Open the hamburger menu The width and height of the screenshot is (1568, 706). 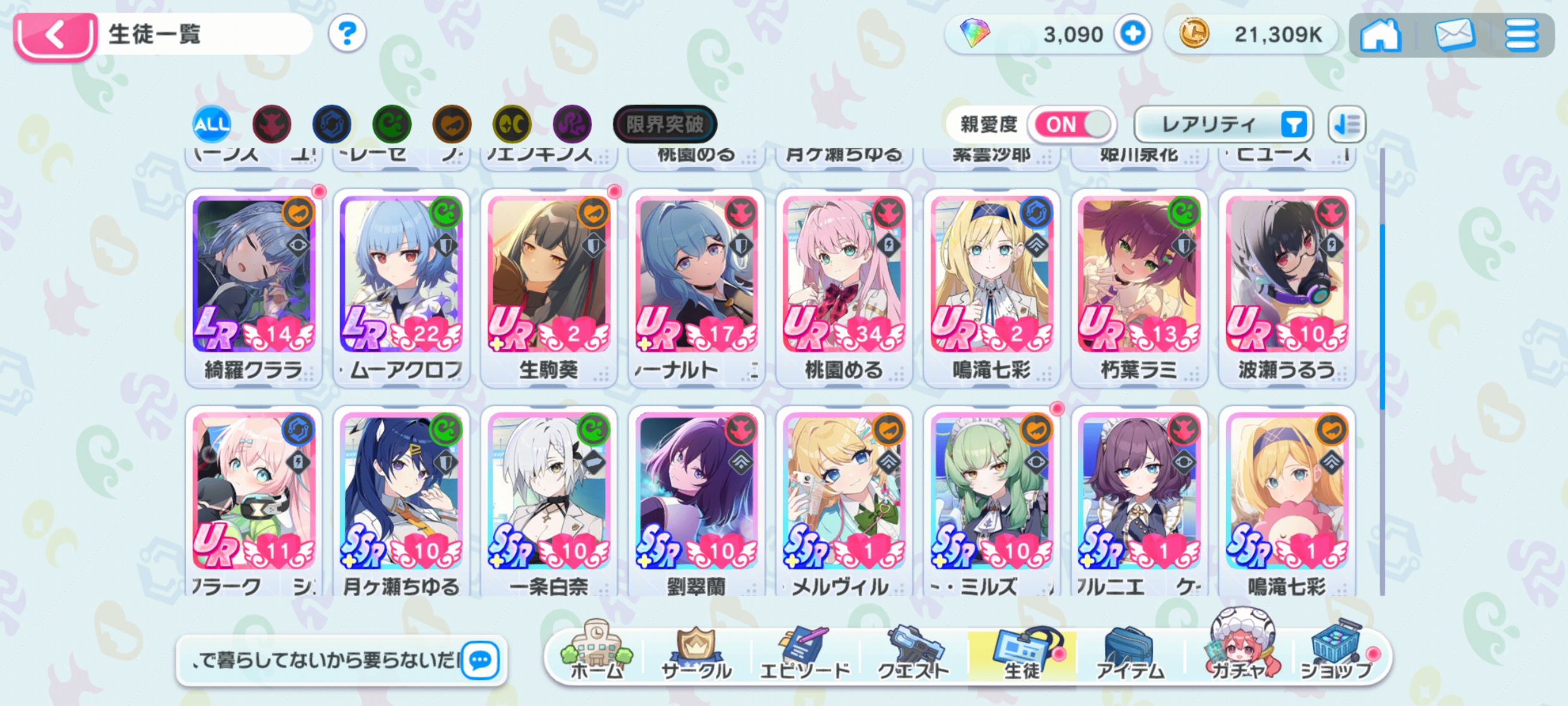(x=1521, y=35)
